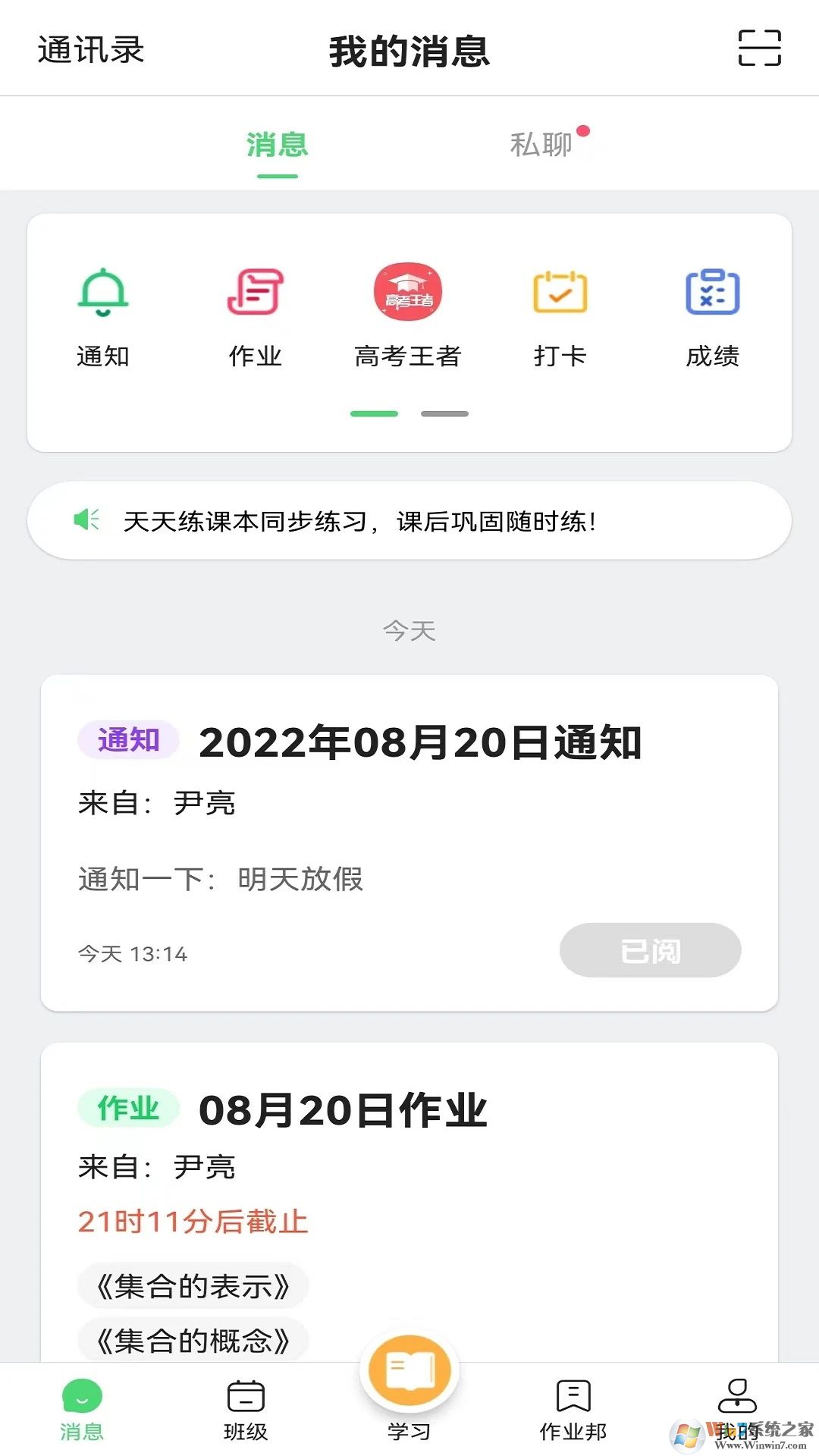Open the 成绩 grades icon
The image size is (819, 1456).
pos(712,292)
